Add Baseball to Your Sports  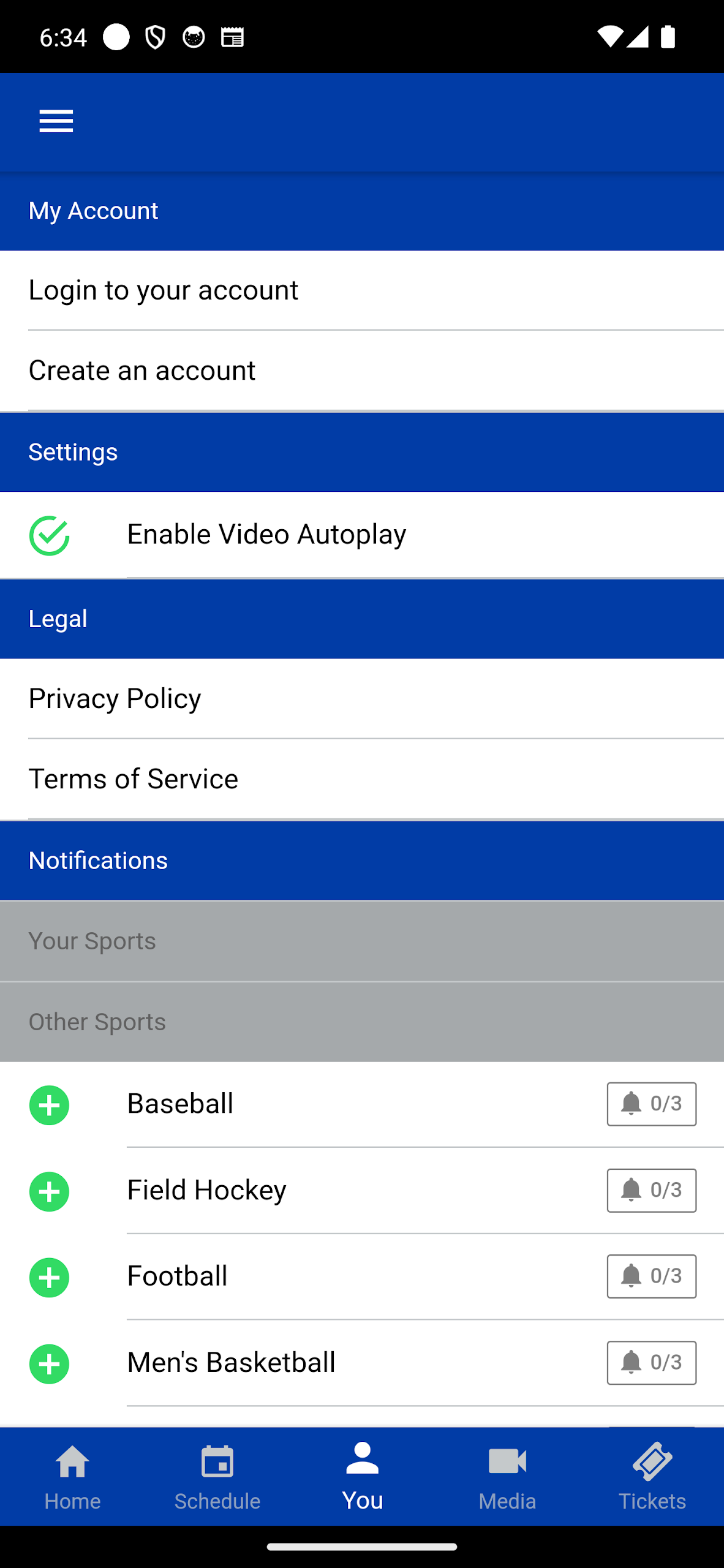coord(49,1105)
